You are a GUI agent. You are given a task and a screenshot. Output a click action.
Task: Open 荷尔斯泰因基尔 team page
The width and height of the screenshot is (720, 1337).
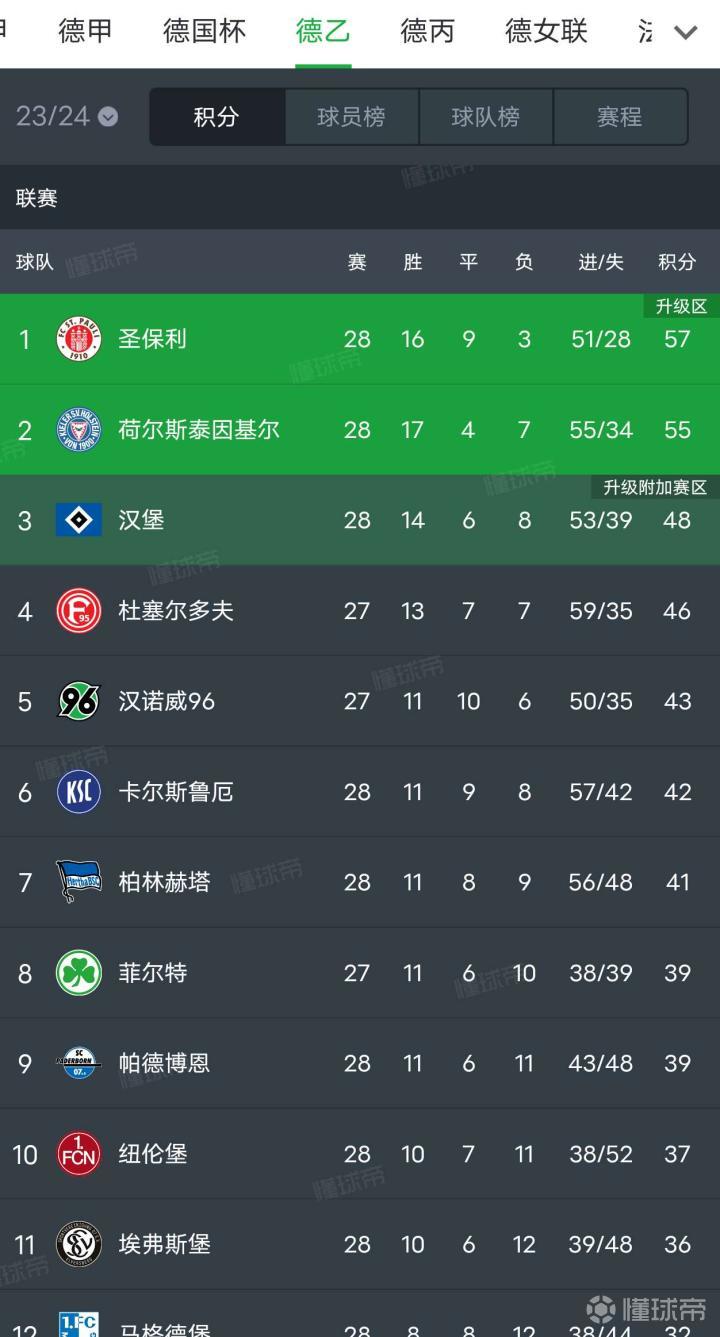(360, 430)
